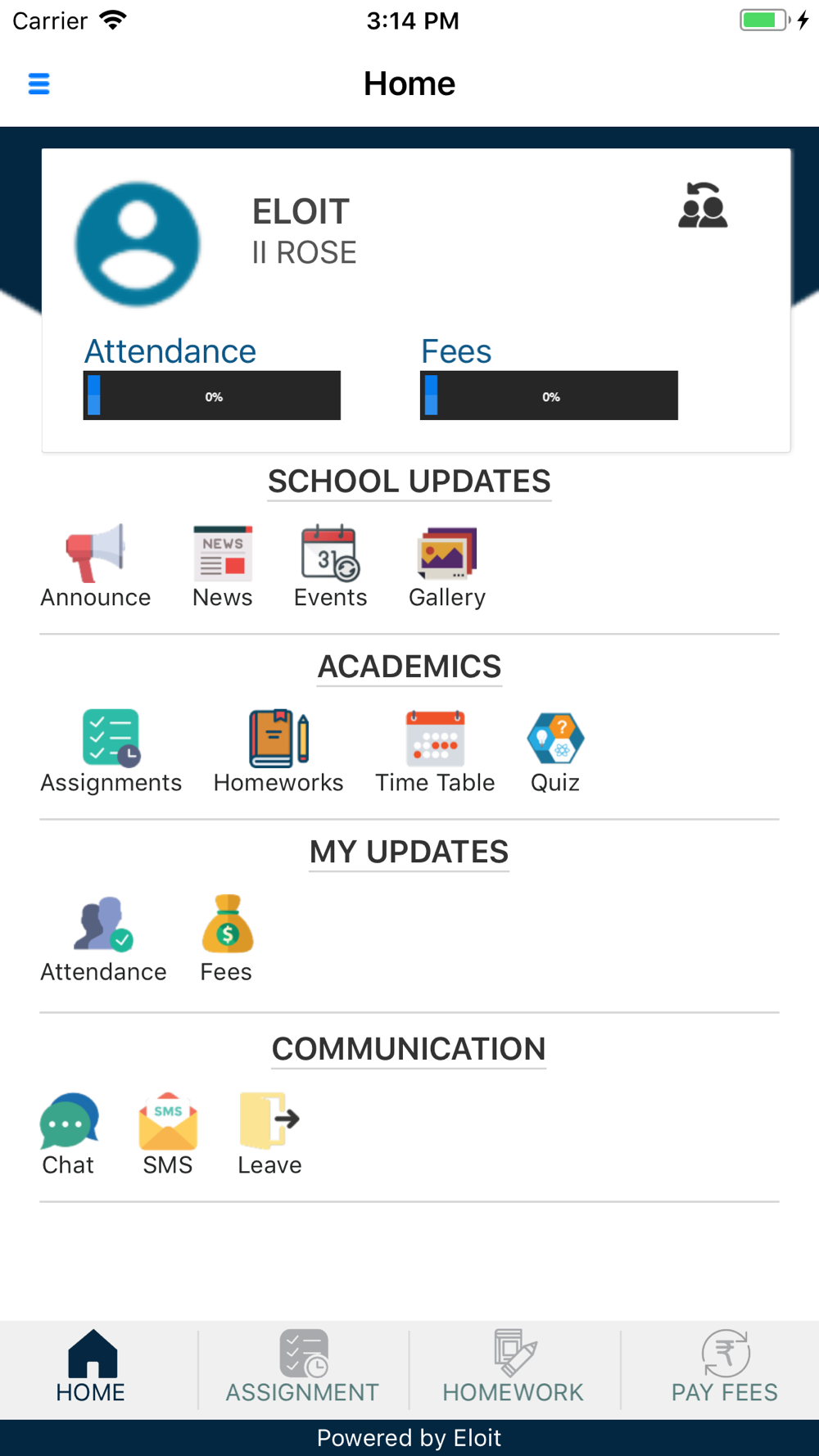Image resolution: width=819 pixels, height=1456 pixels.
Task: Select the Home bottom tab
Action: [92, 1367]
